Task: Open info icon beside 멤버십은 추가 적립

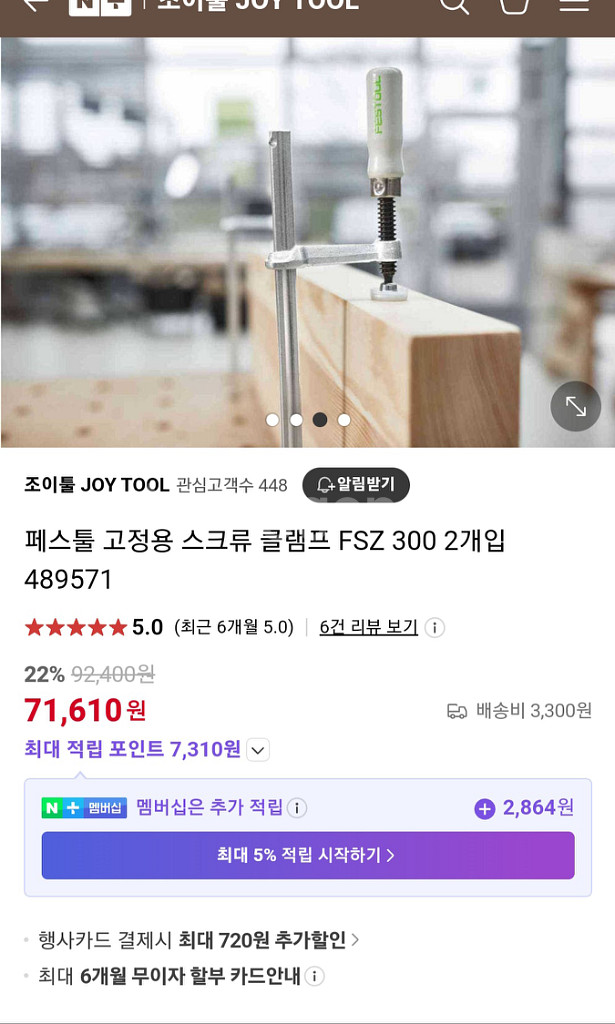Action: click(297, 808)
